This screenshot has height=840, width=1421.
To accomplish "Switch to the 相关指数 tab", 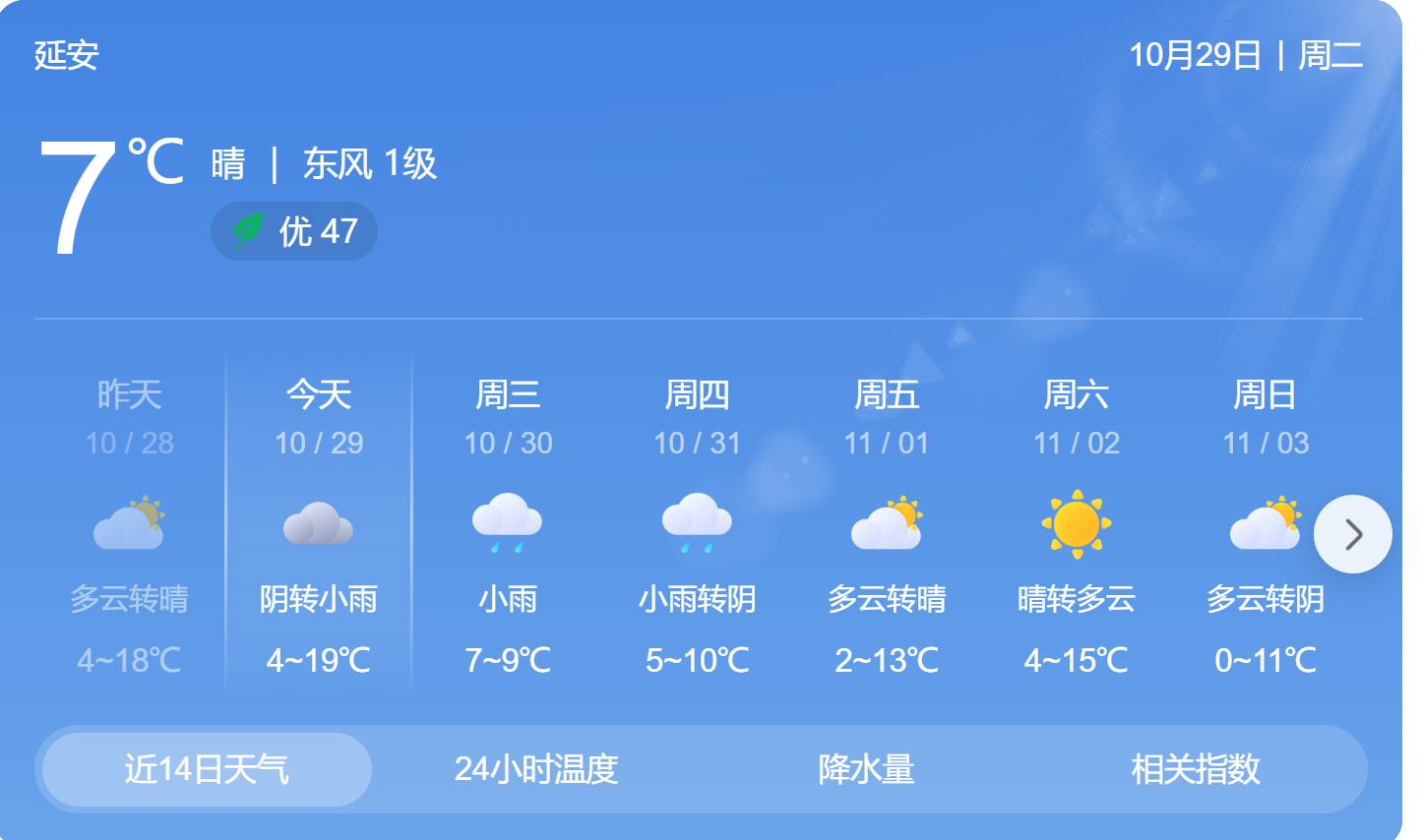I will [x=1196, y=769].
